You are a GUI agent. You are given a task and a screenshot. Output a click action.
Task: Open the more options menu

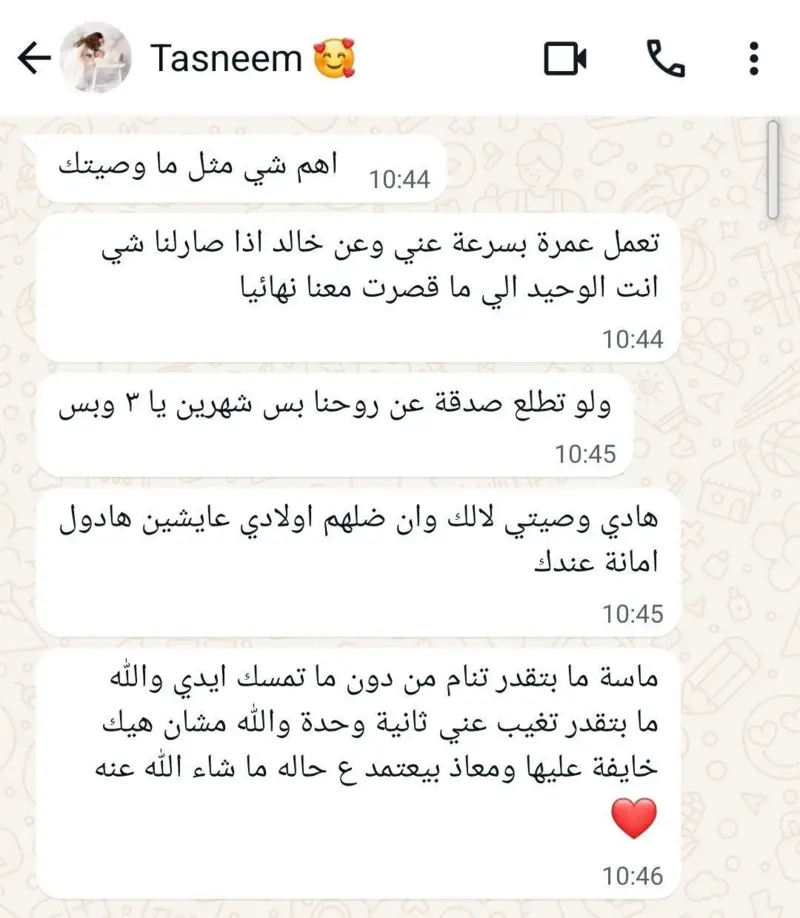(x=753, y=59)
